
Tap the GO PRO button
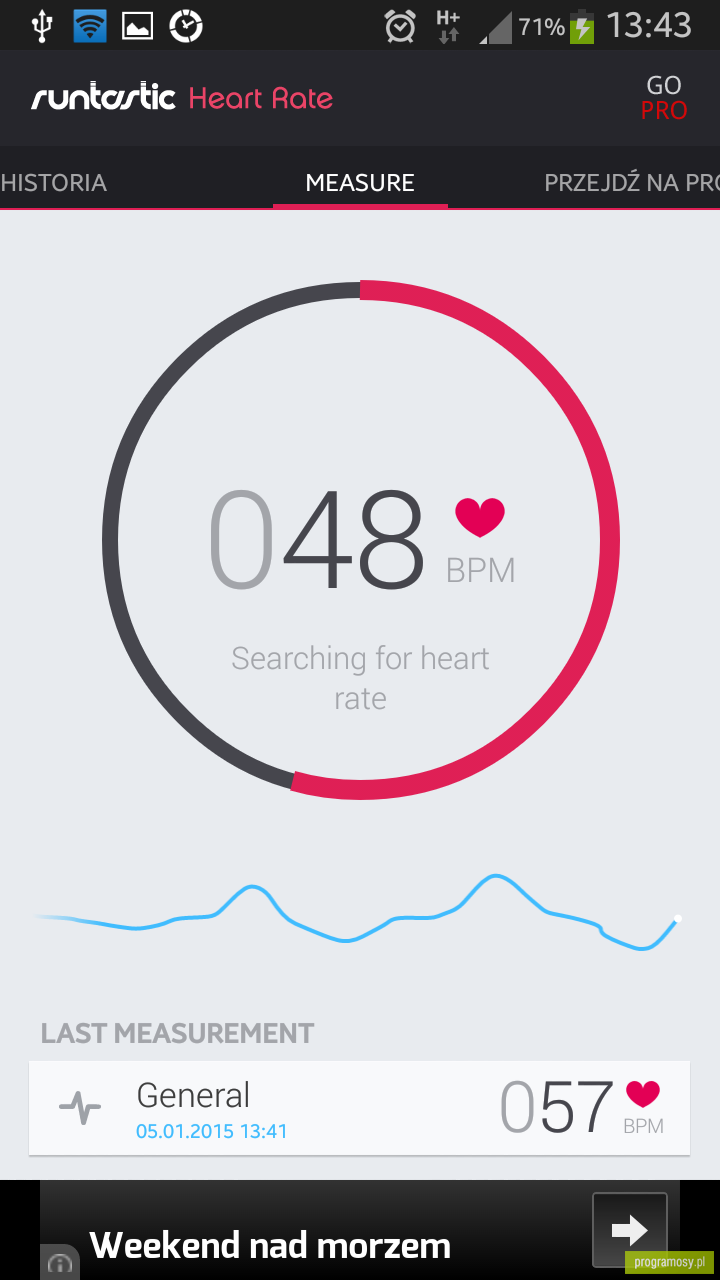pos(664,98)
